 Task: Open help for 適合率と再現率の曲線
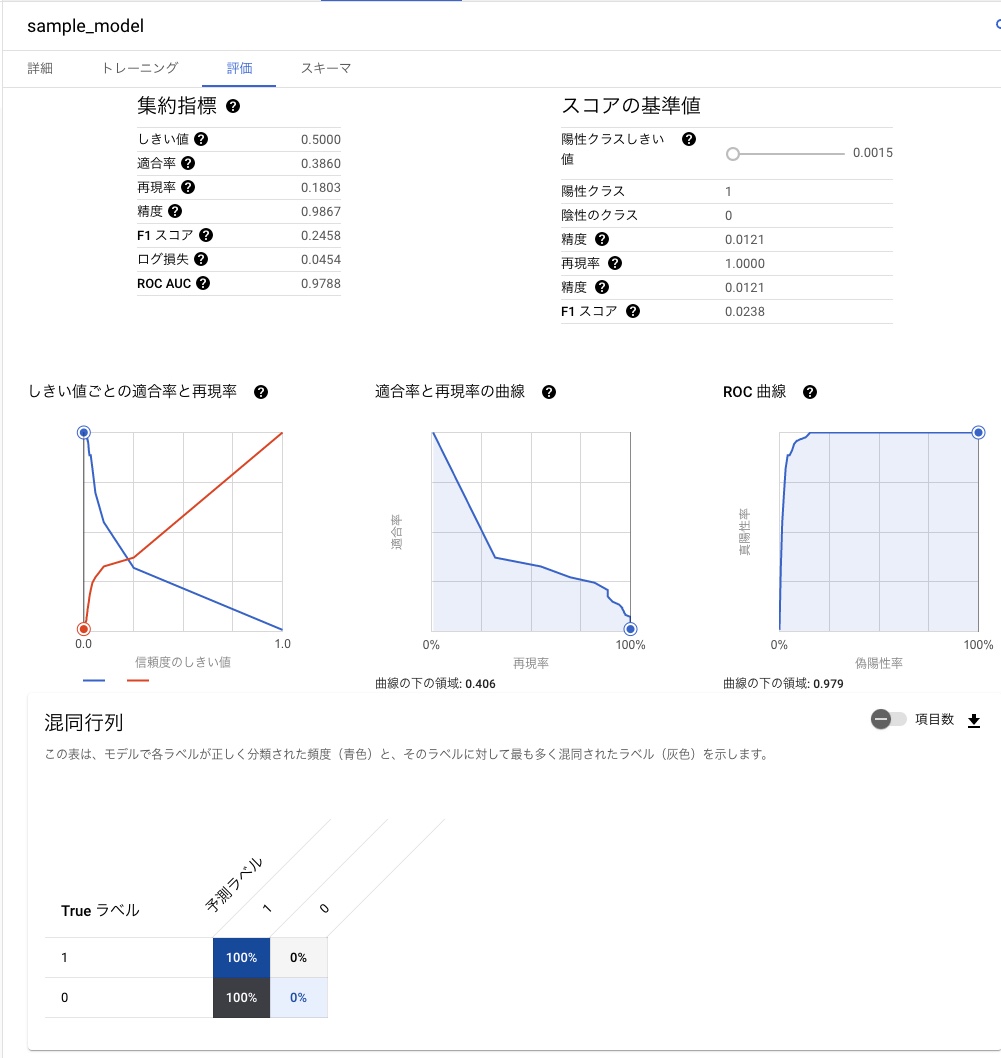549,392
